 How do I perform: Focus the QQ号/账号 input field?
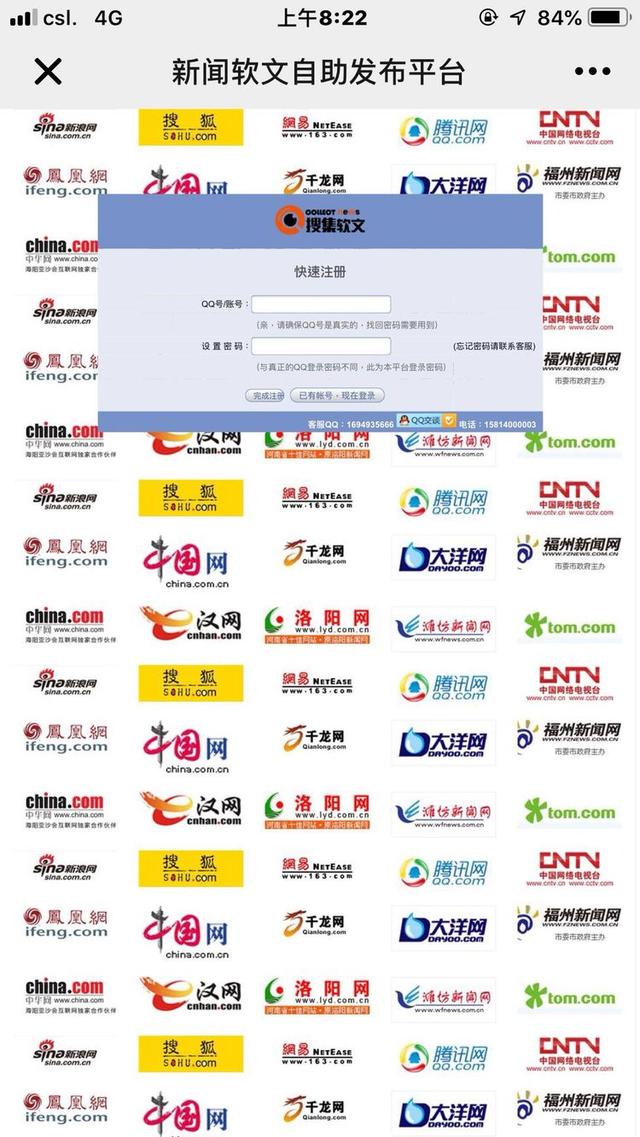(320, 304)
